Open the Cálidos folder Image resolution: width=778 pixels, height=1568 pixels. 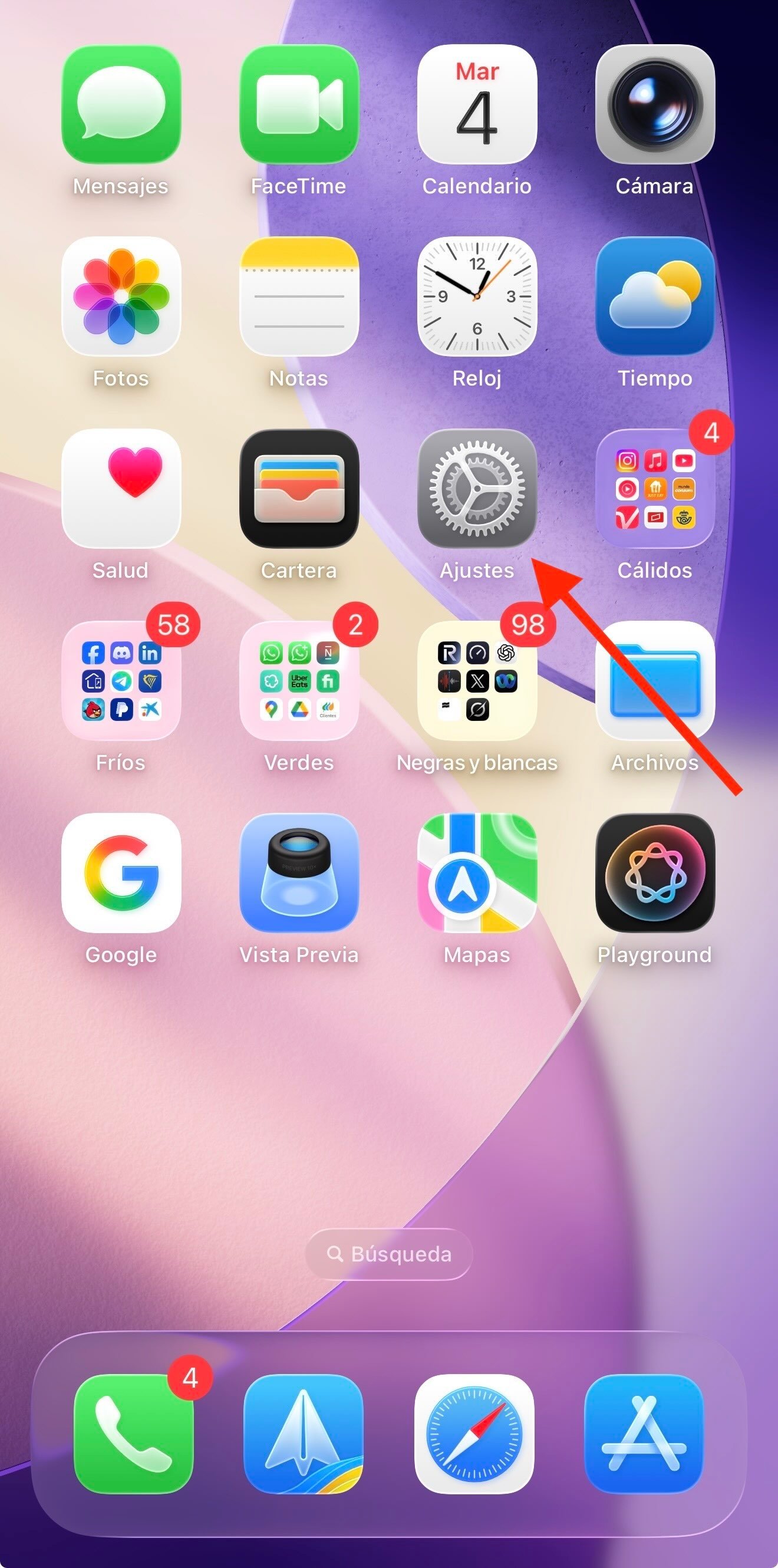pyautogui.click(x=654, y=488)
